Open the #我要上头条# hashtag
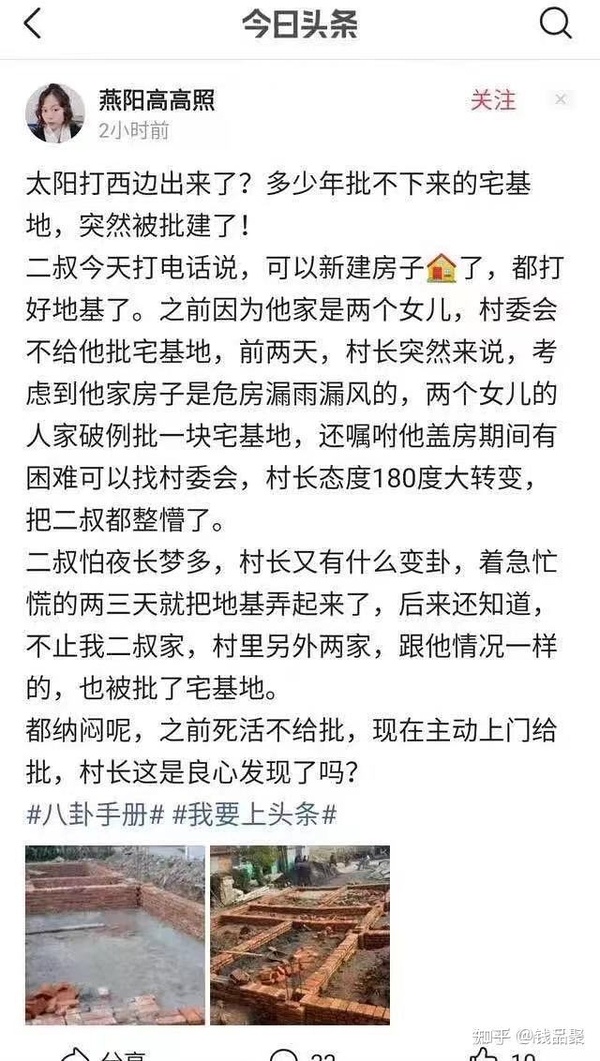Image resolution: width=600 pixels, height=1061 pixels. [254, 814]
